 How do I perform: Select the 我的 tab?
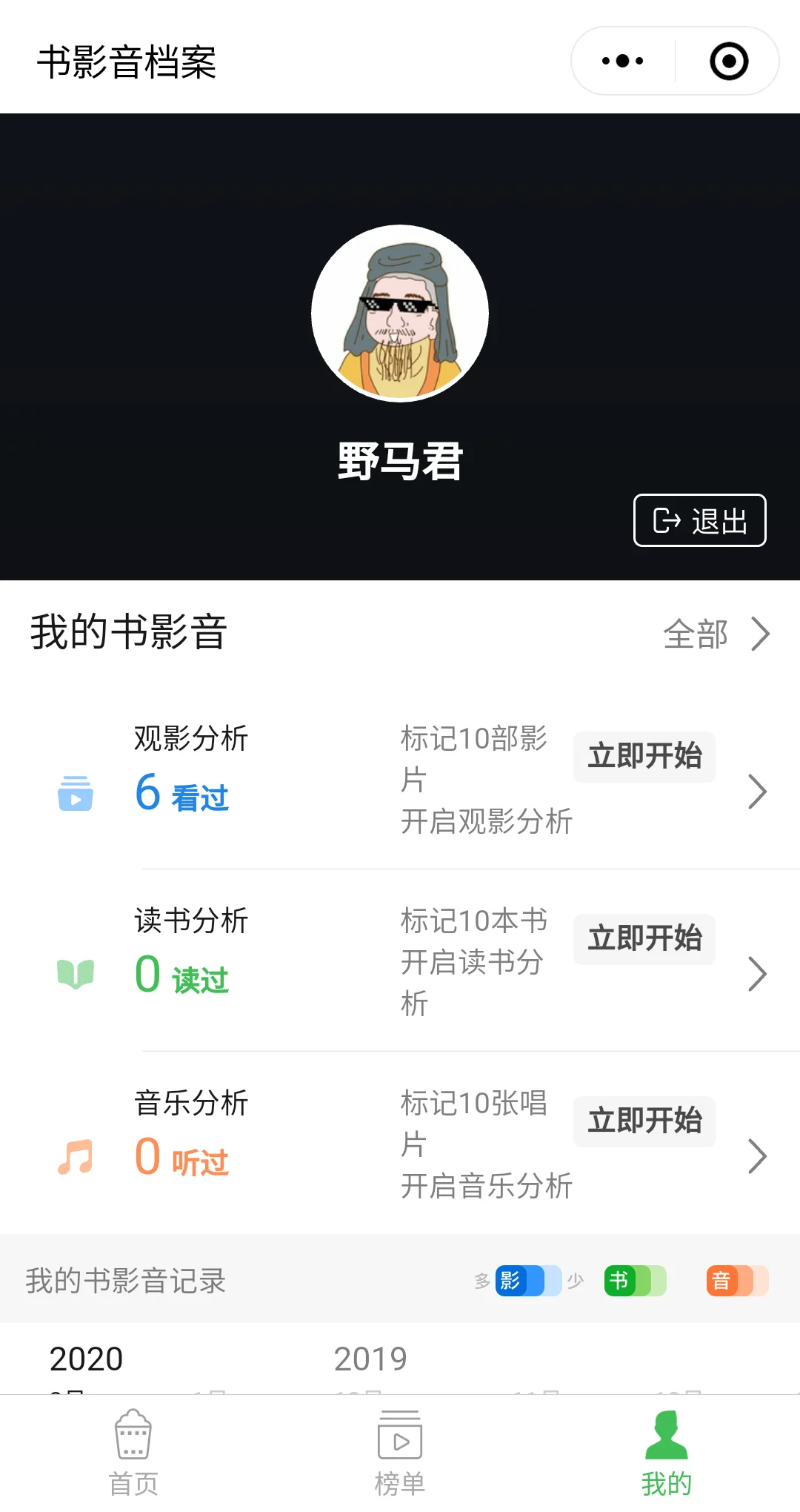click(x=667, y=1453)
